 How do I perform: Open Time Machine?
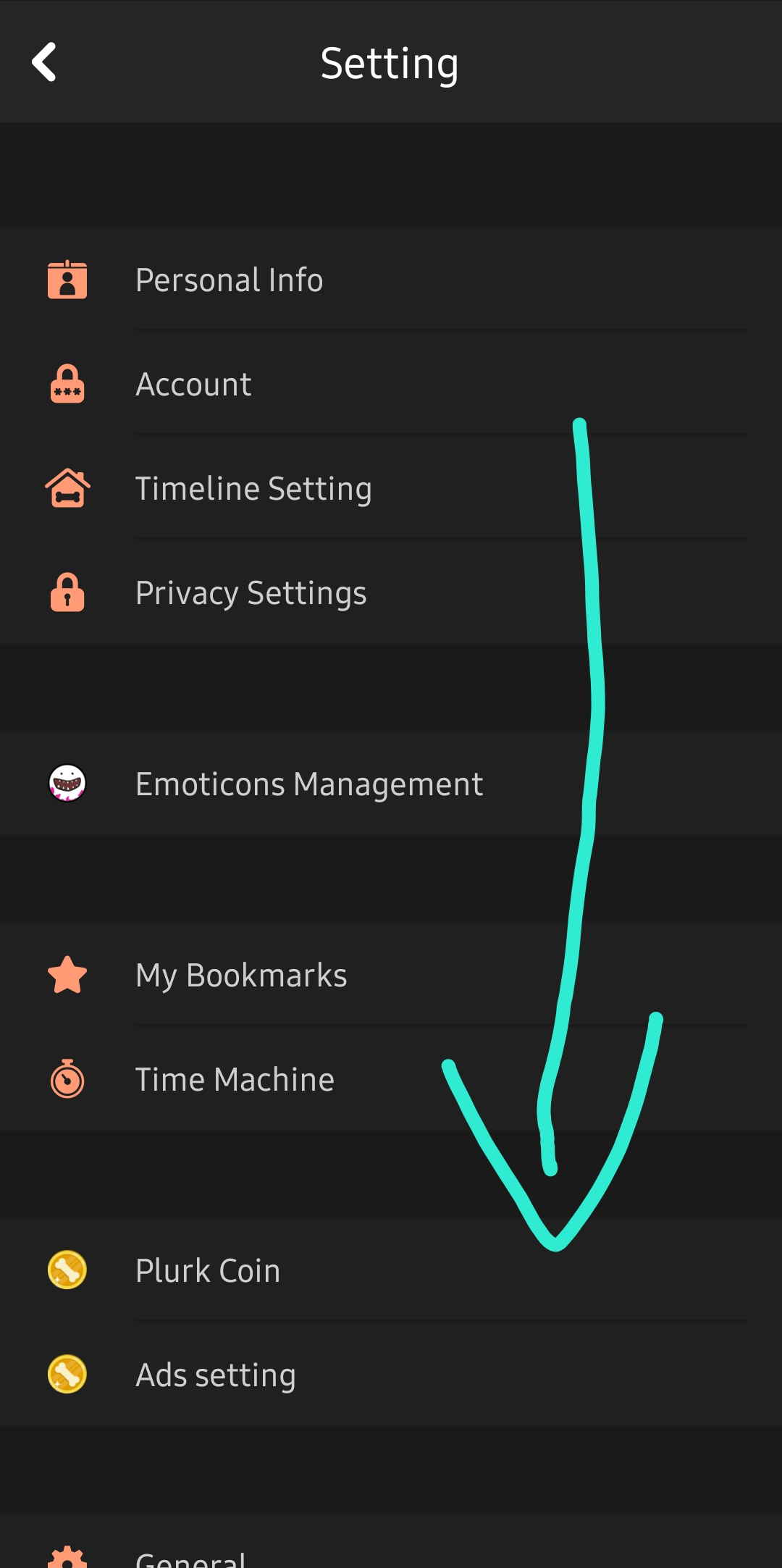(x=391, y=1078)
